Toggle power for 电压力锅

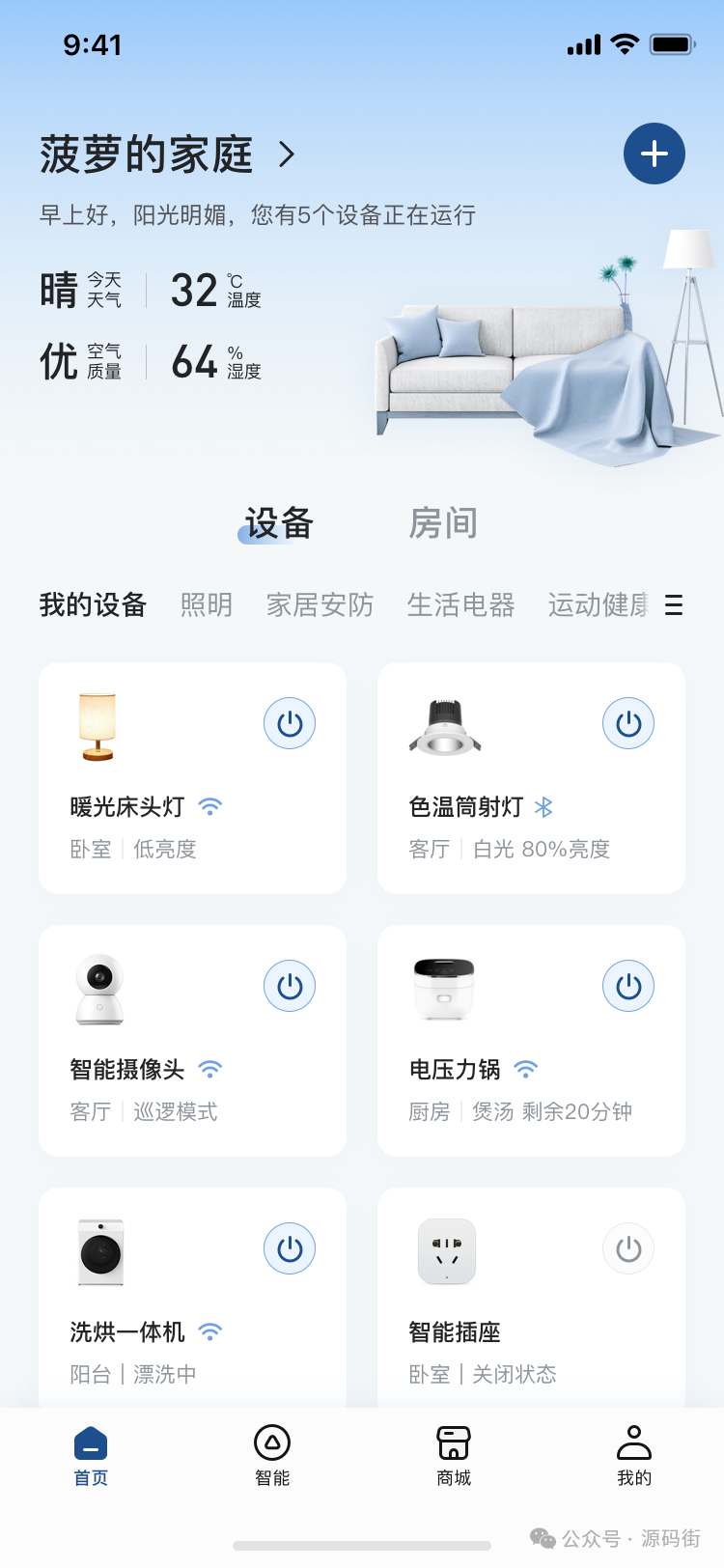pyautogui.click(x=628, y=986)
